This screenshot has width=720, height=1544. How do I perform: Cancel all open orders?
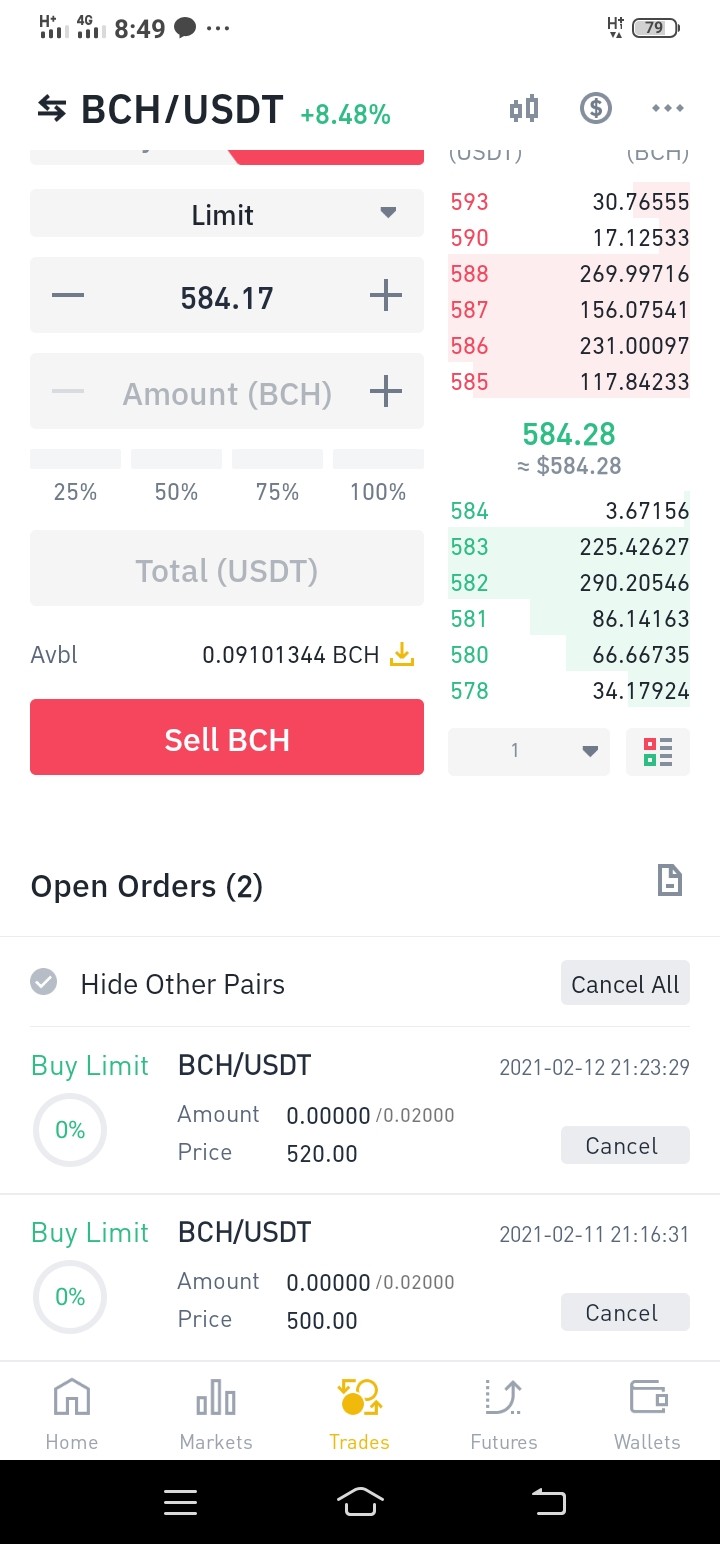pos(625,984)
